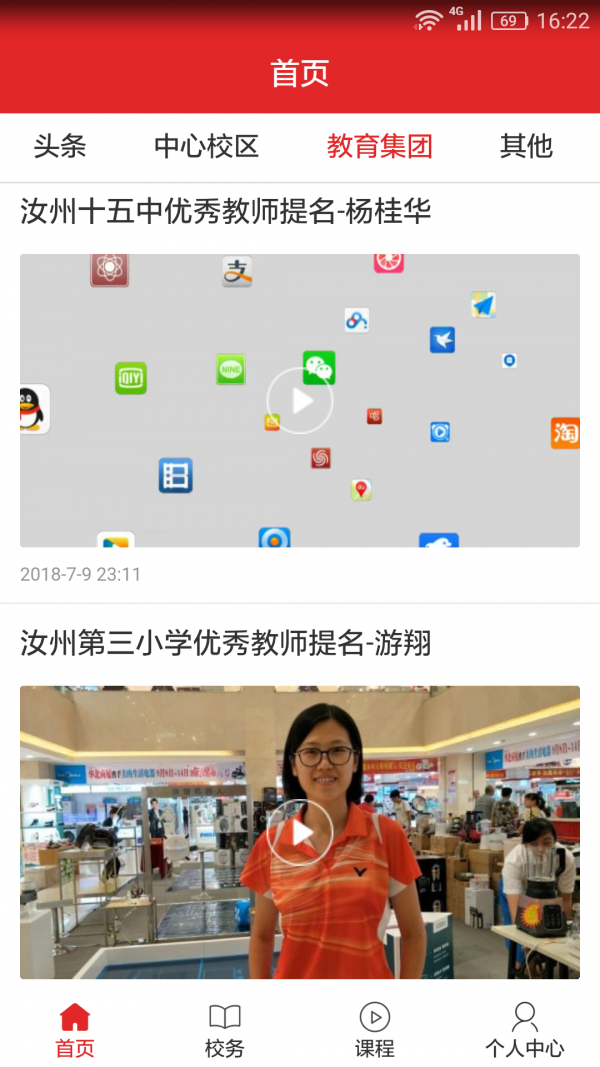Open the post 汝州第三小学优秀教师提名-游翔

pos(226,643)
